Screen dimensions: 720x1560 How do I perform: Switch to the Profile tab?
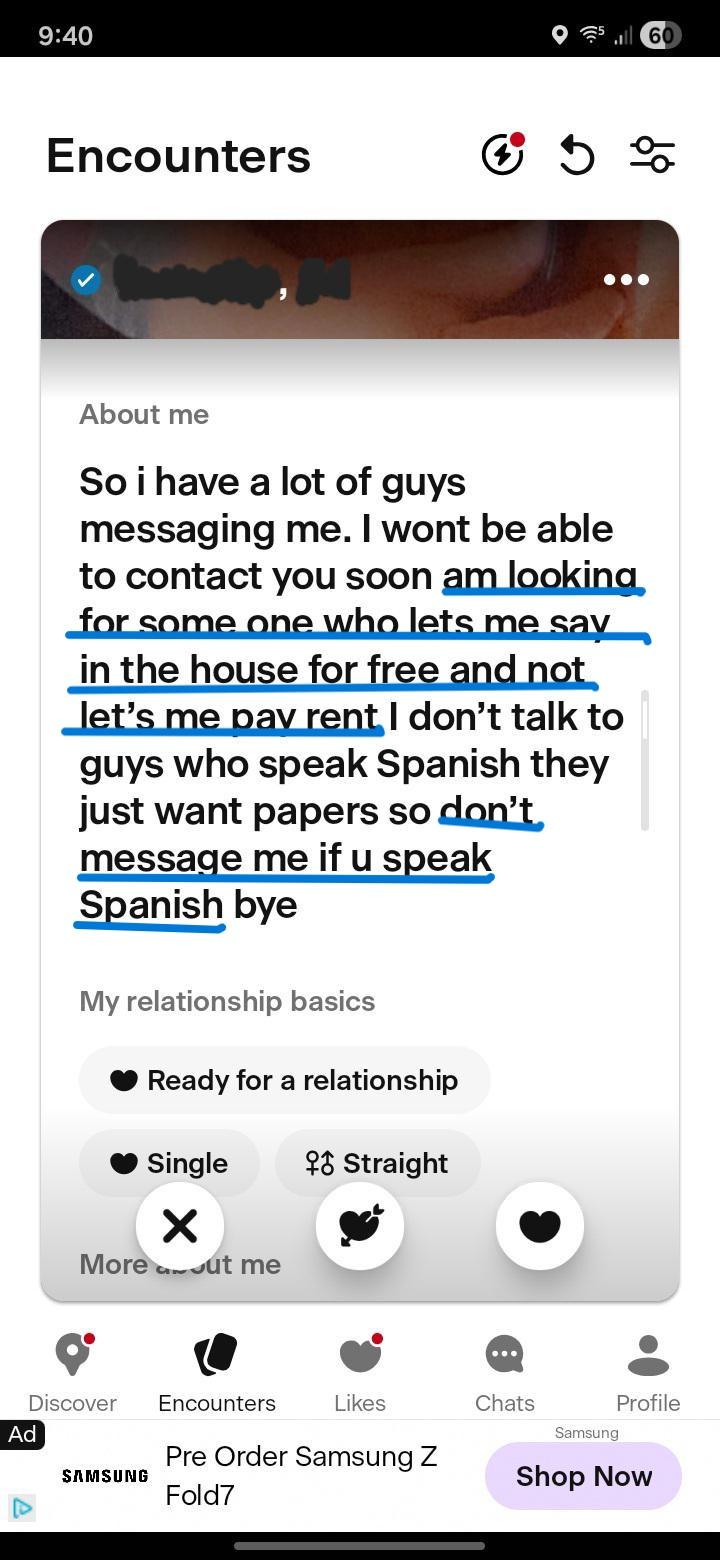click(x=648, y=1372)
